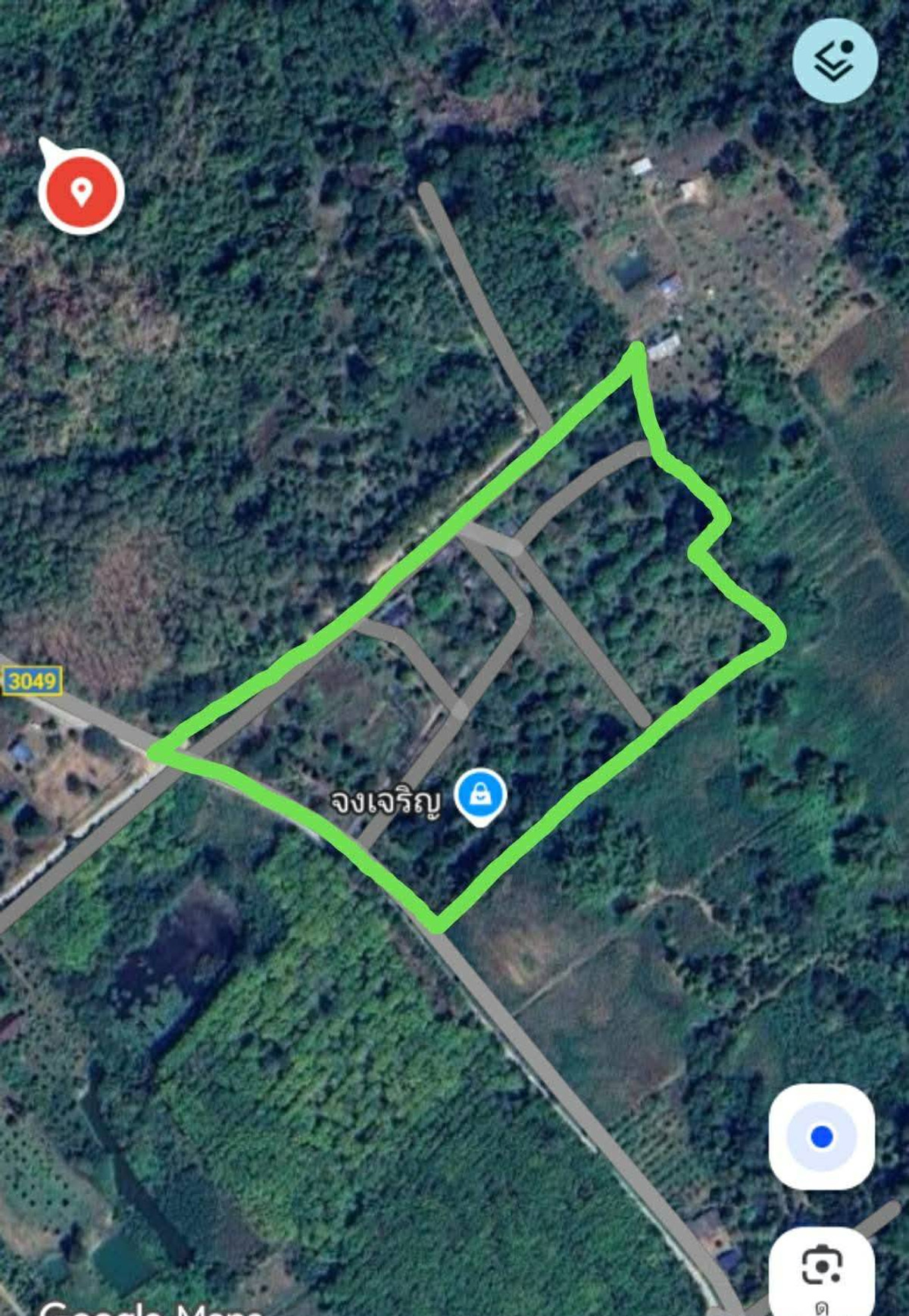Center map on my current location
Viewport: 909px width, 1316px height.
click(x=821, y=1137)
